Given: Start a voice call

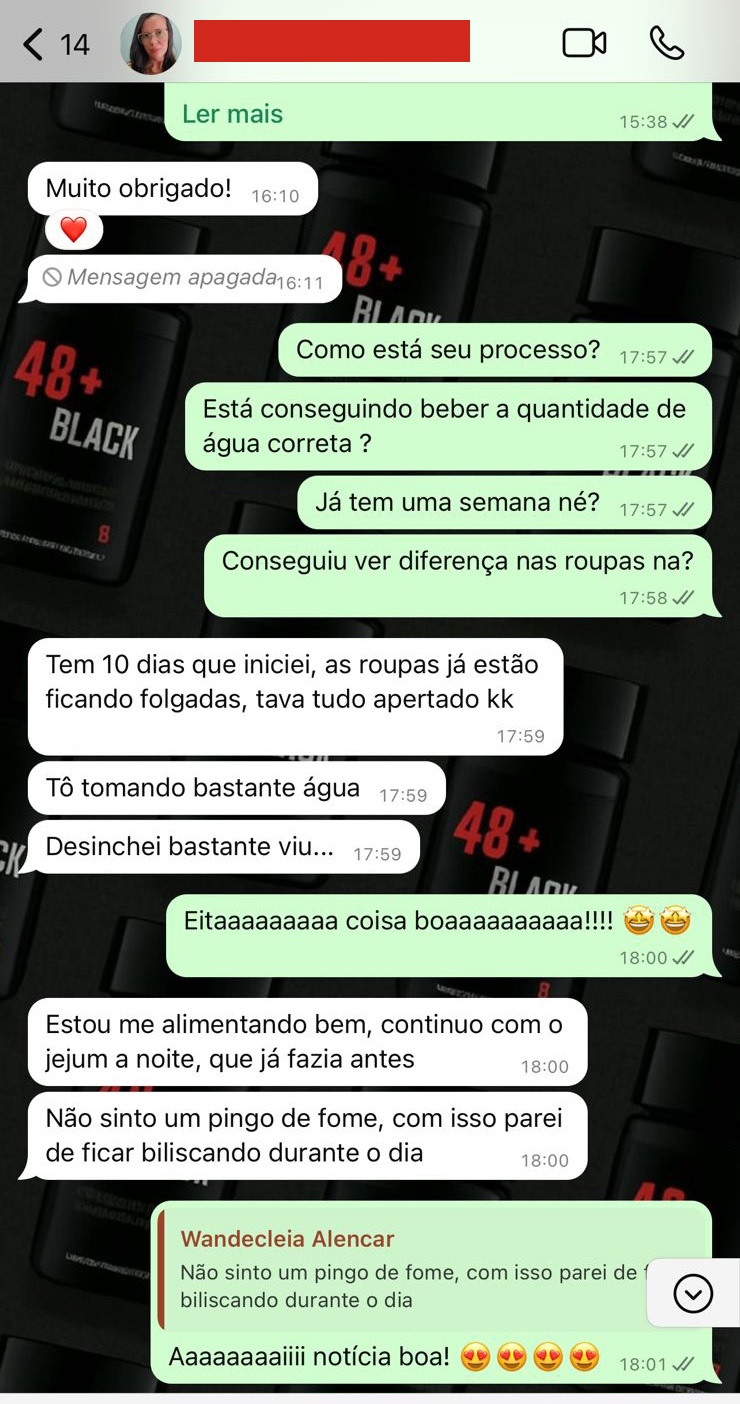Looking at the screenshot, I should [666, 43].
